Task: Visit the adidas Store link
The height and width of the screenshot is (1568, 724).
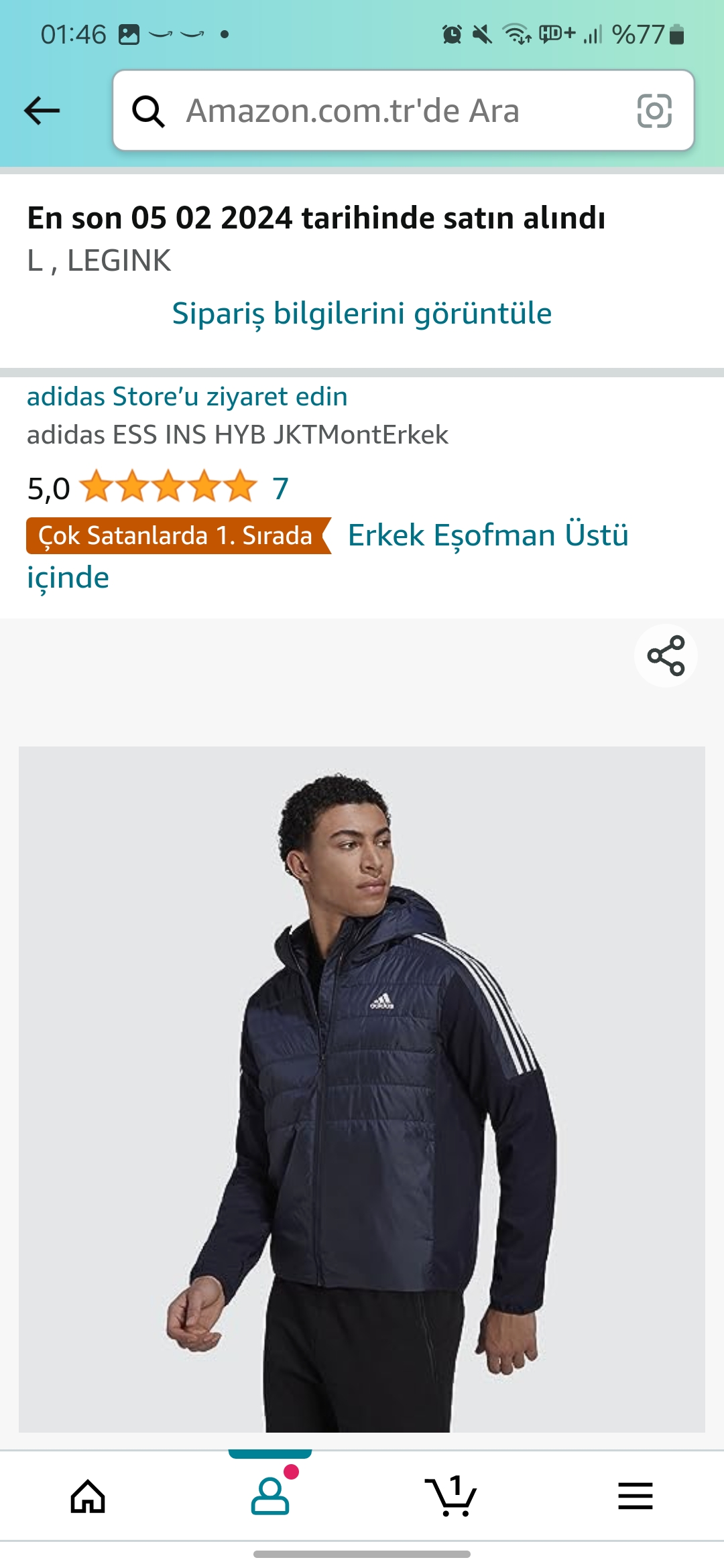Action: click(187, 397)
